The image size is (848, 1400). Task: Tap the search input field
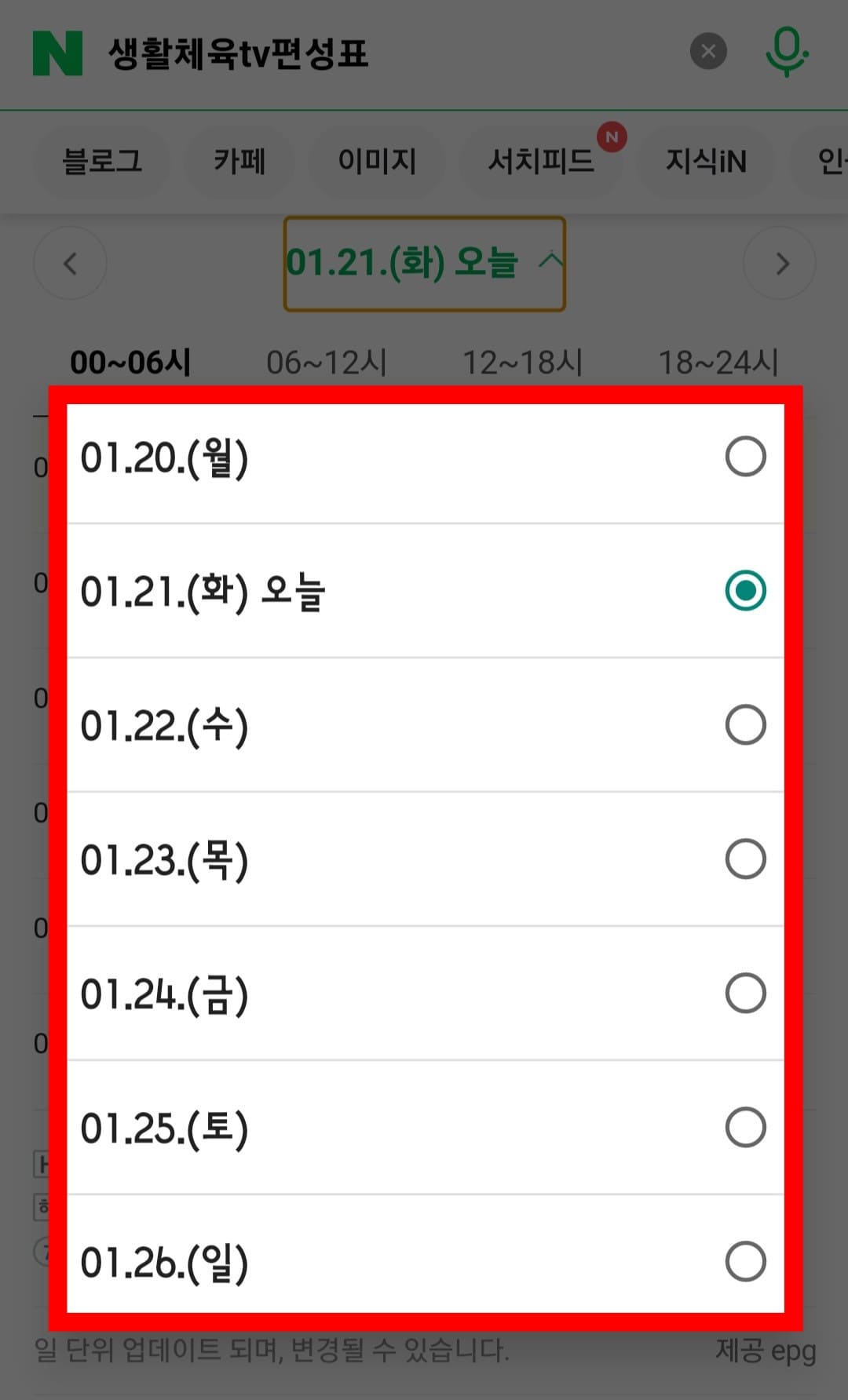353,53
